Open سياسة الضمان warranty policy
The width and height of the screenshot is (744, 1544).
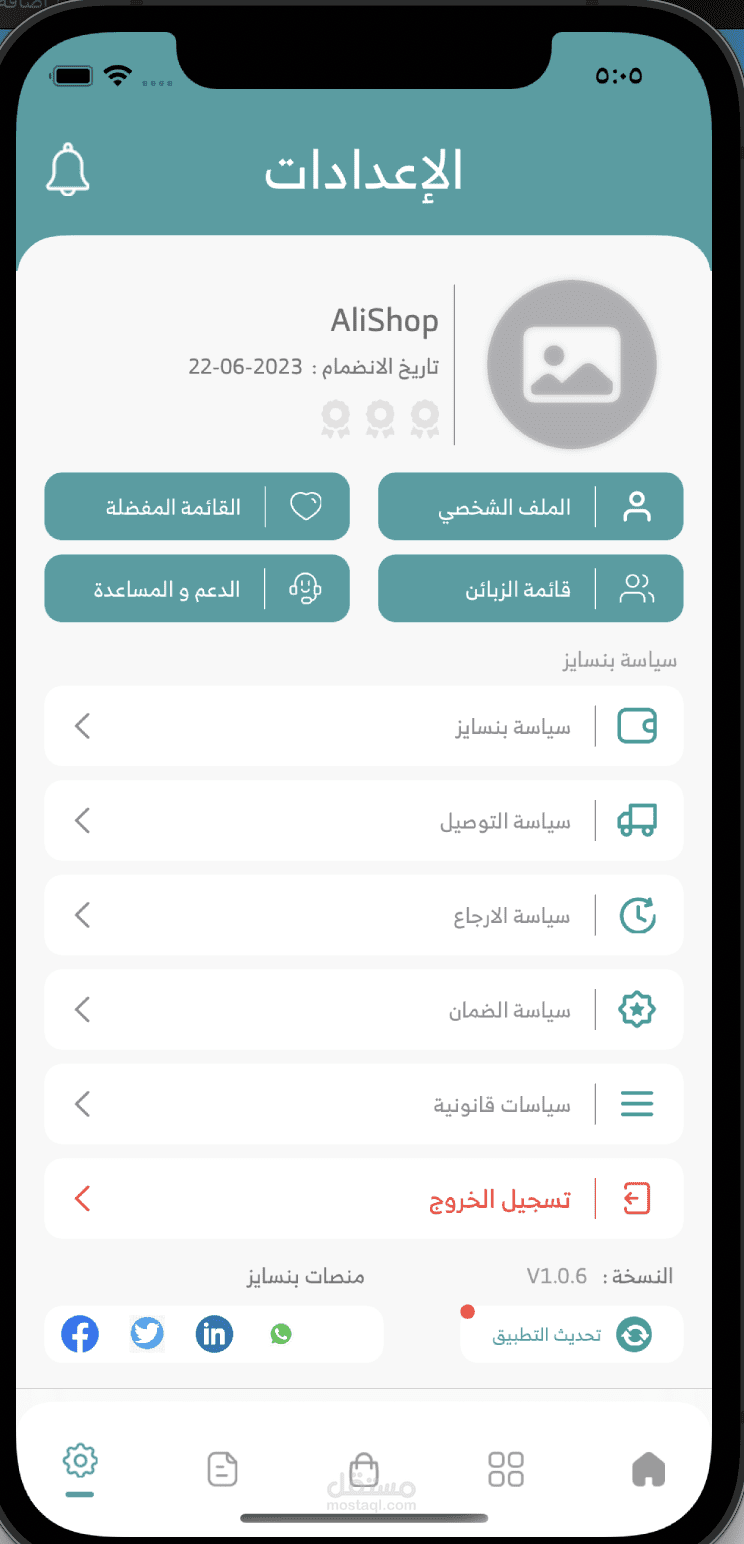(364, 1010)
